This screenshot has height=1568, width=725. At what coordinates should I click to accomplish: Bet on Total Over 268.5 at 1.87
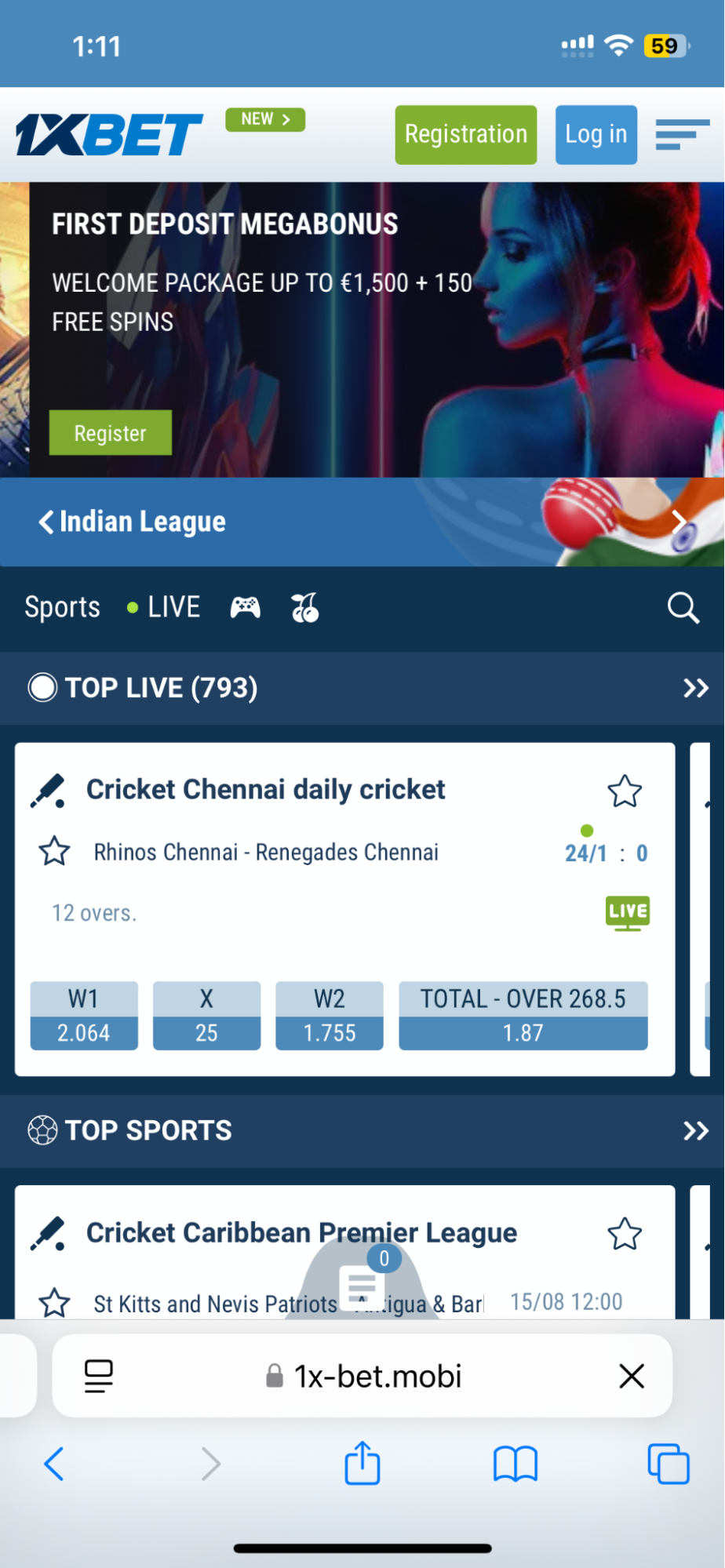pyautogui.click(x=523, y=1016)
